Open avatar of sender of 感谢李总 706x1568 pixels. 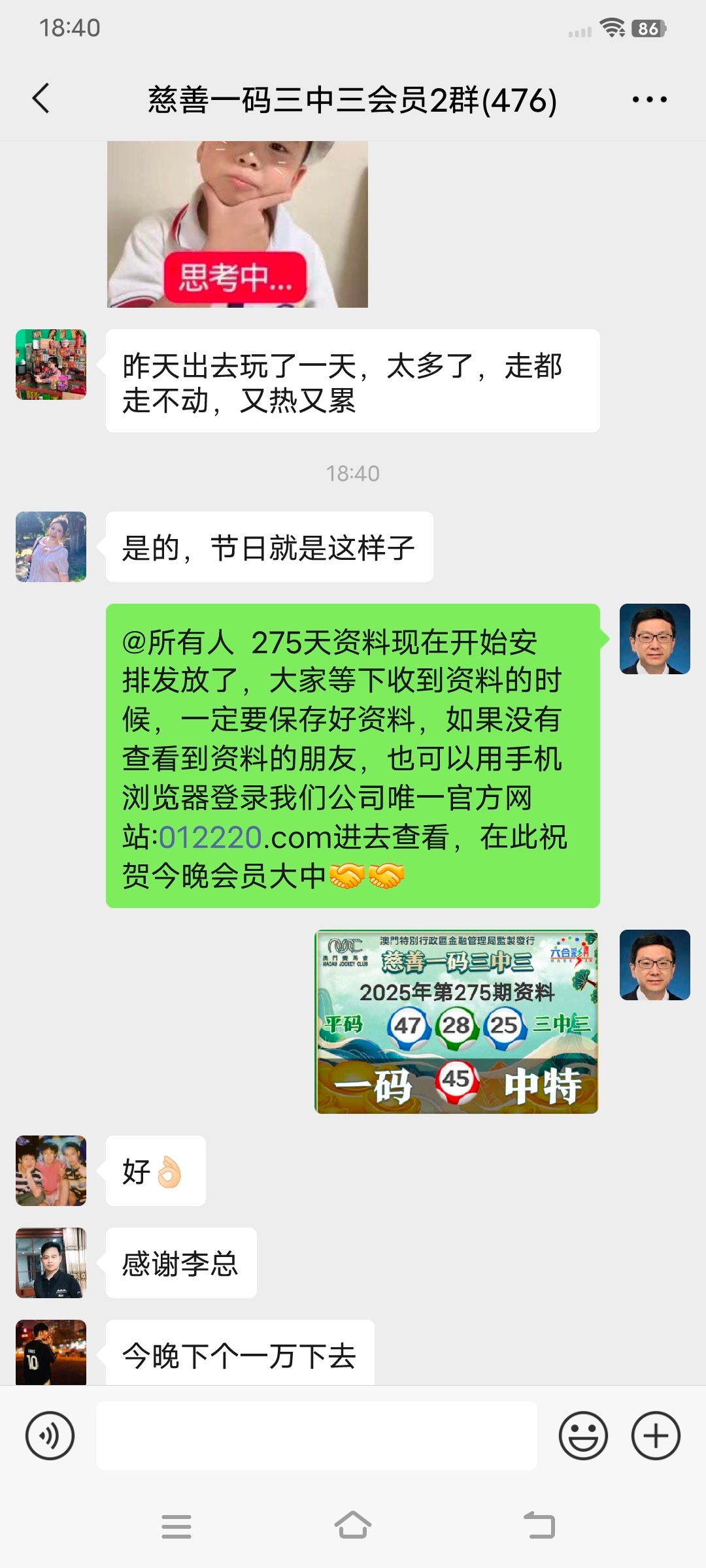[x=51, y=1263]
